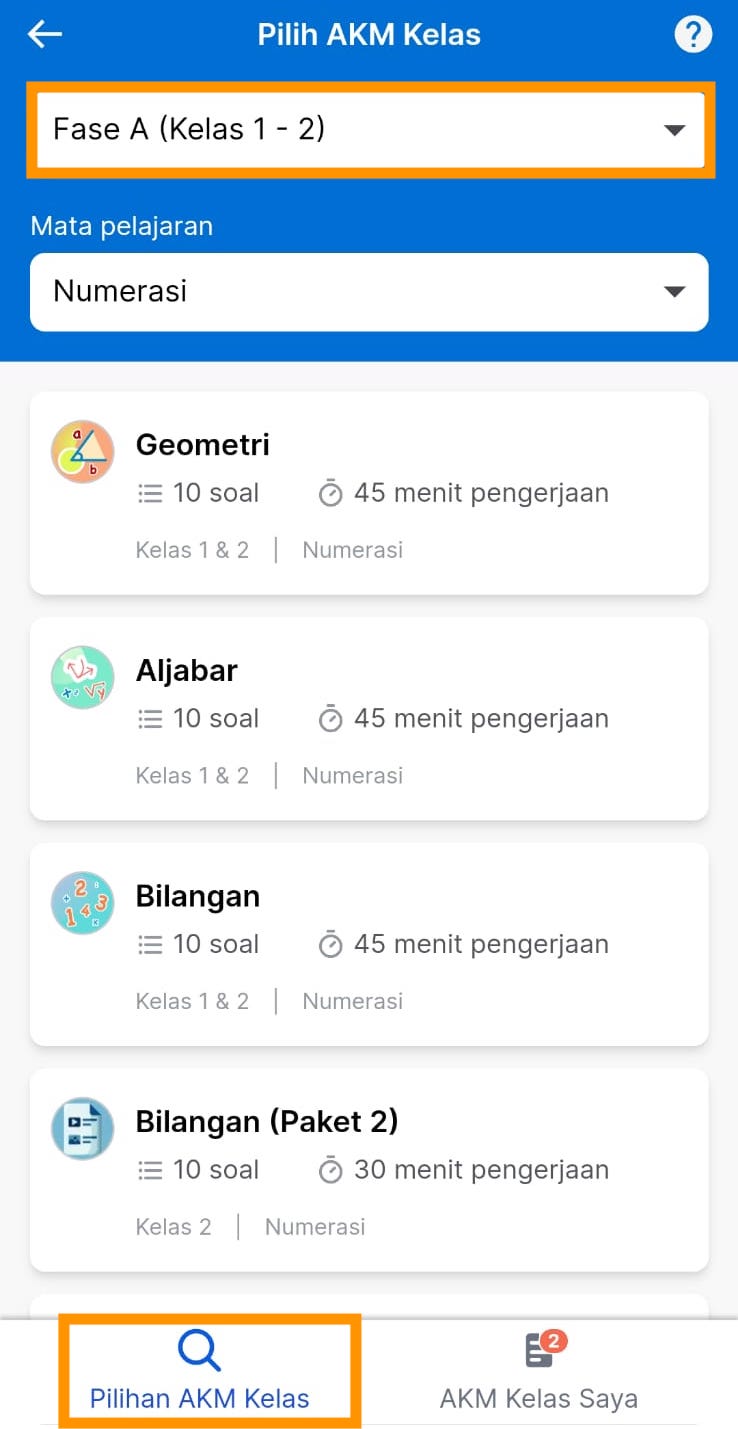Viewport: 738px width, 1429px height.
Task: Open the Geometri assessment card
Action: point(369,492)
